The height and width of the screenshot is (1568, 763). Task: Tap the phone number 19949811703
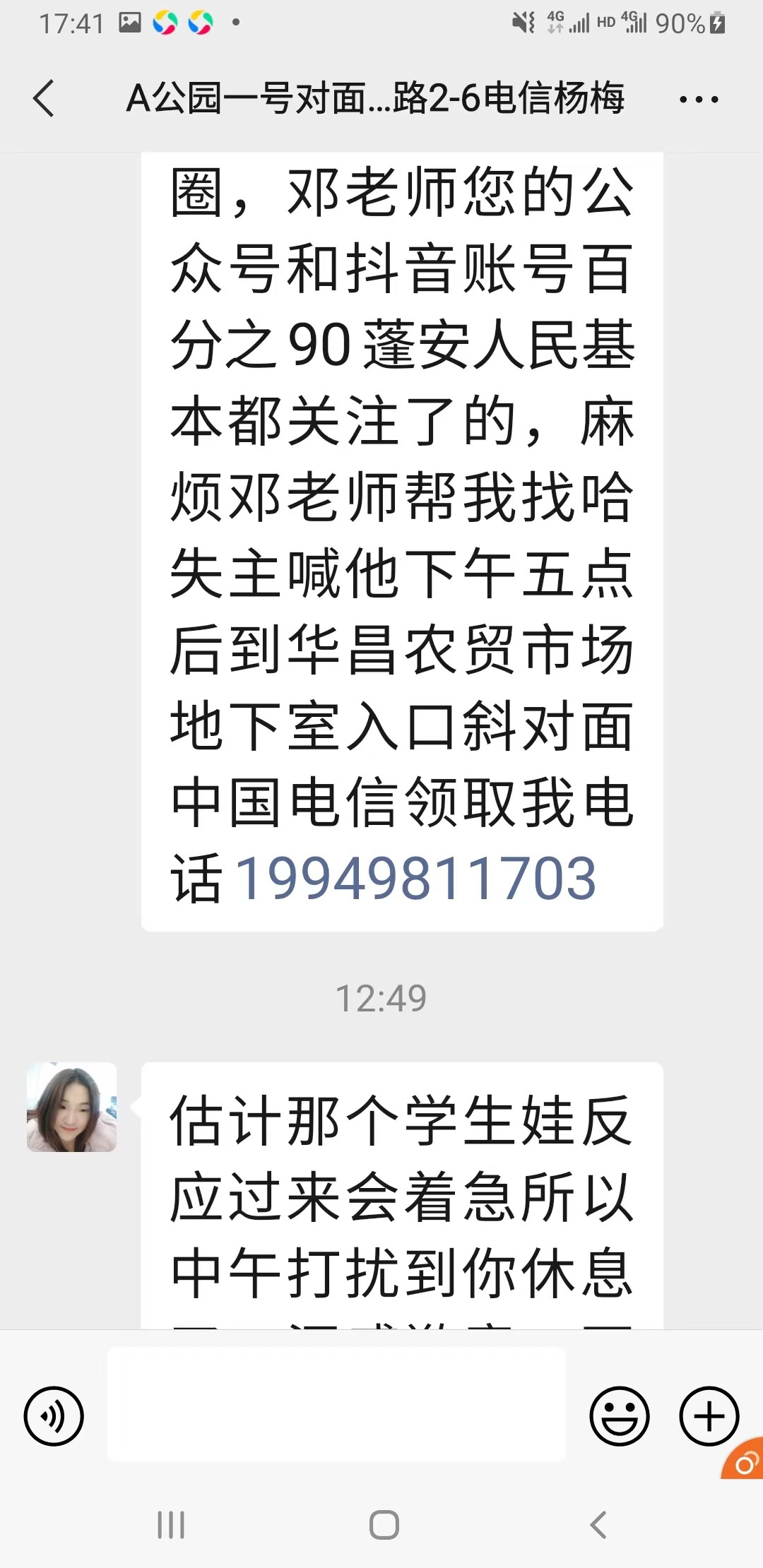pos(415,878)
